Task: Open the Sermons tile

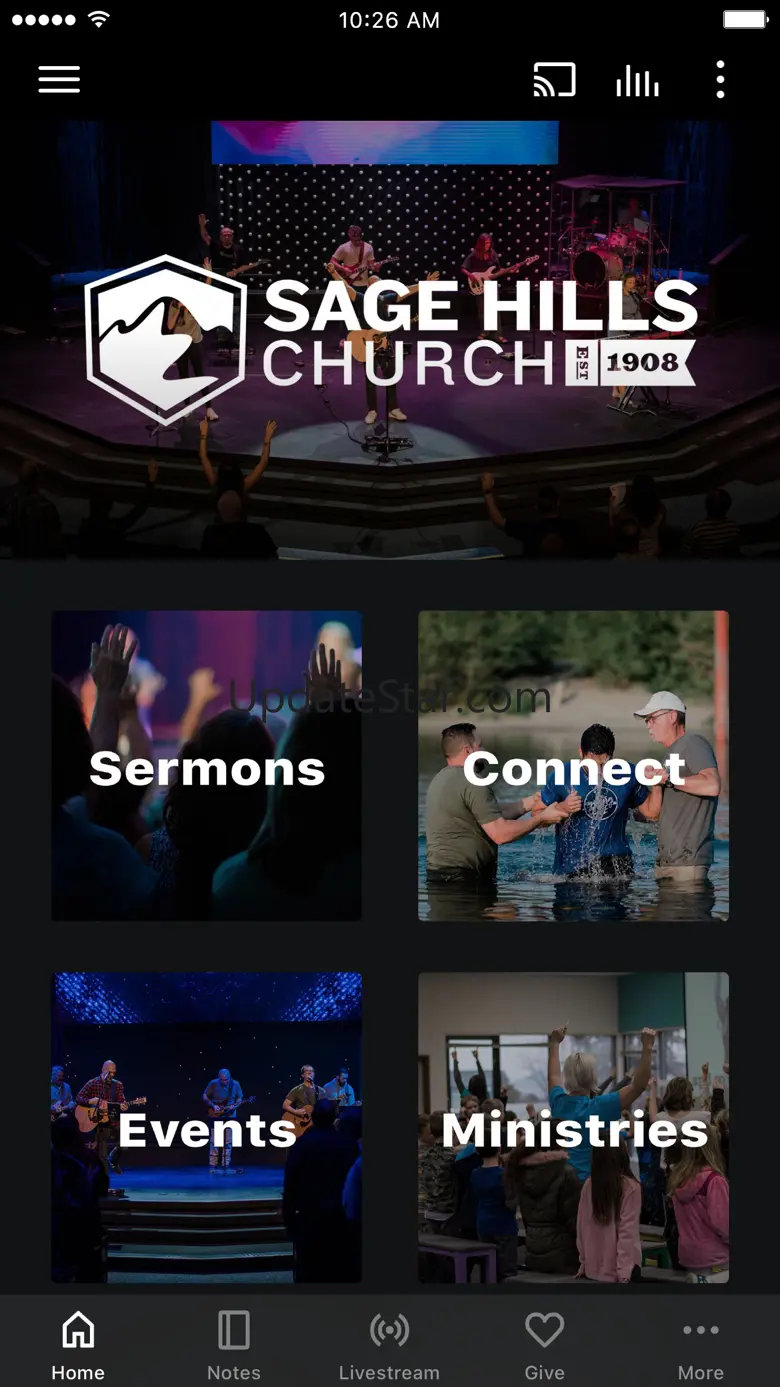Action: click(x=207, y=766)
